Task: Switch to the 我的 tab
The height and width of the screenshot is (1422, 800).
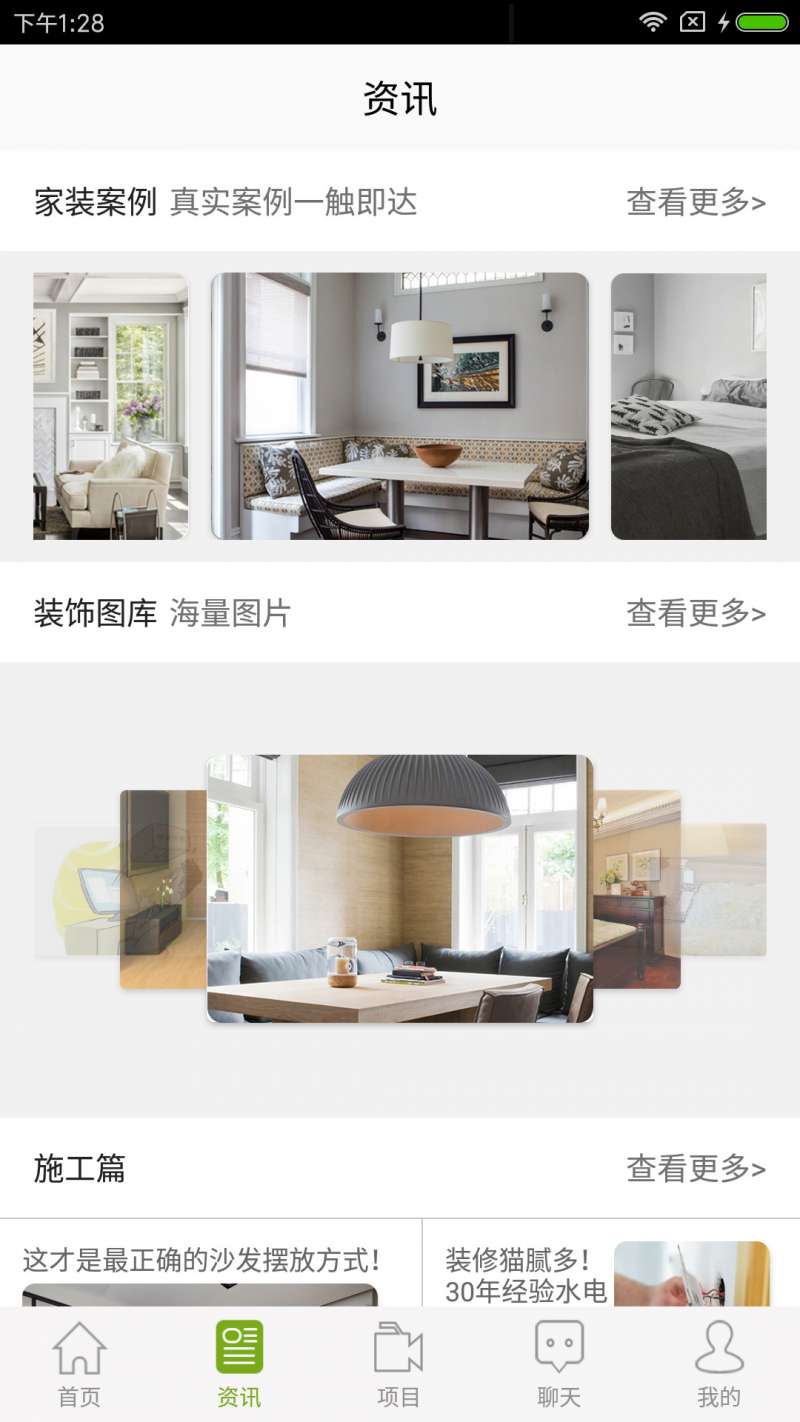Action: click(718, 1365)
